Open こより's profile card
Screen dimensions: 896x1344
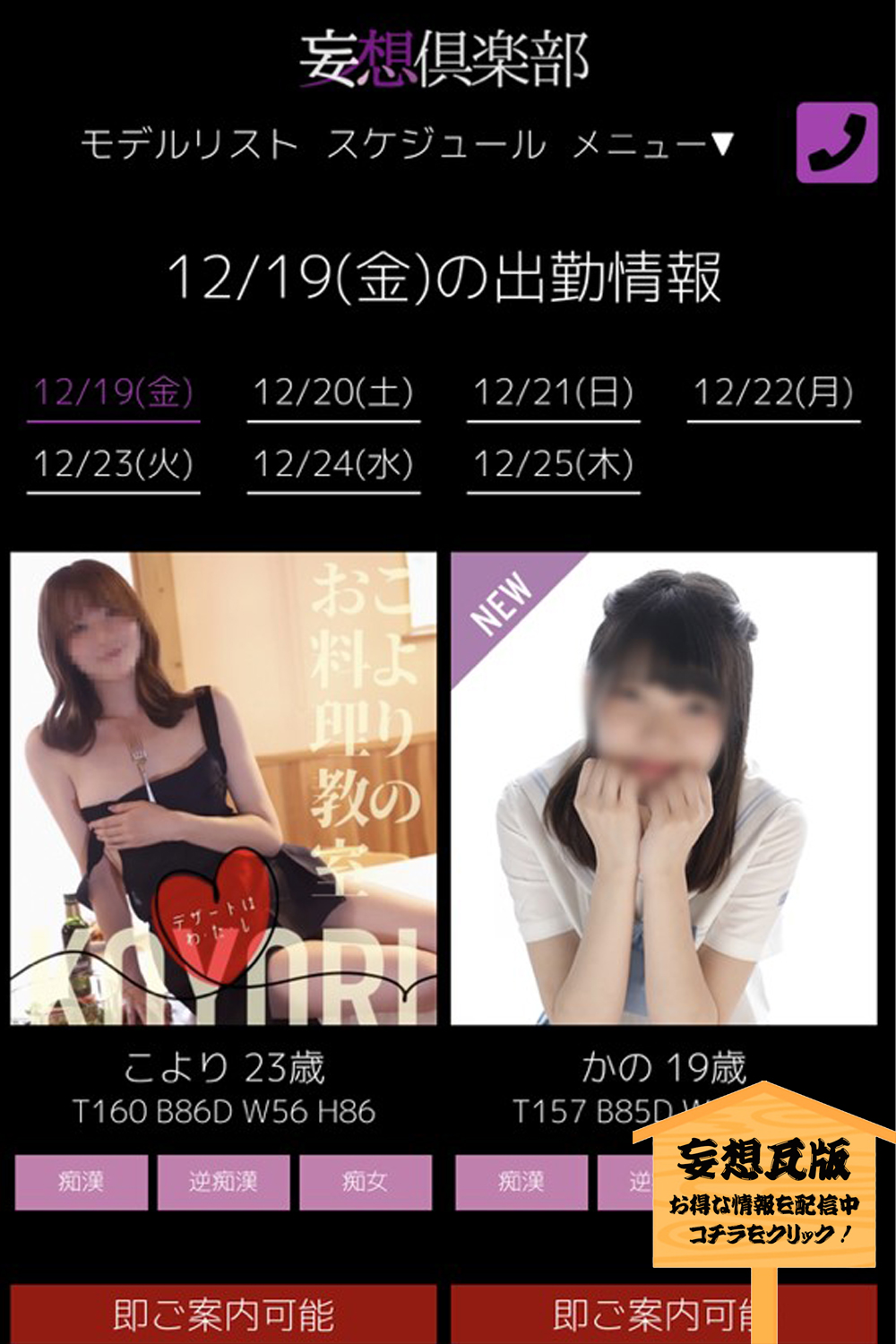[223, 788]
